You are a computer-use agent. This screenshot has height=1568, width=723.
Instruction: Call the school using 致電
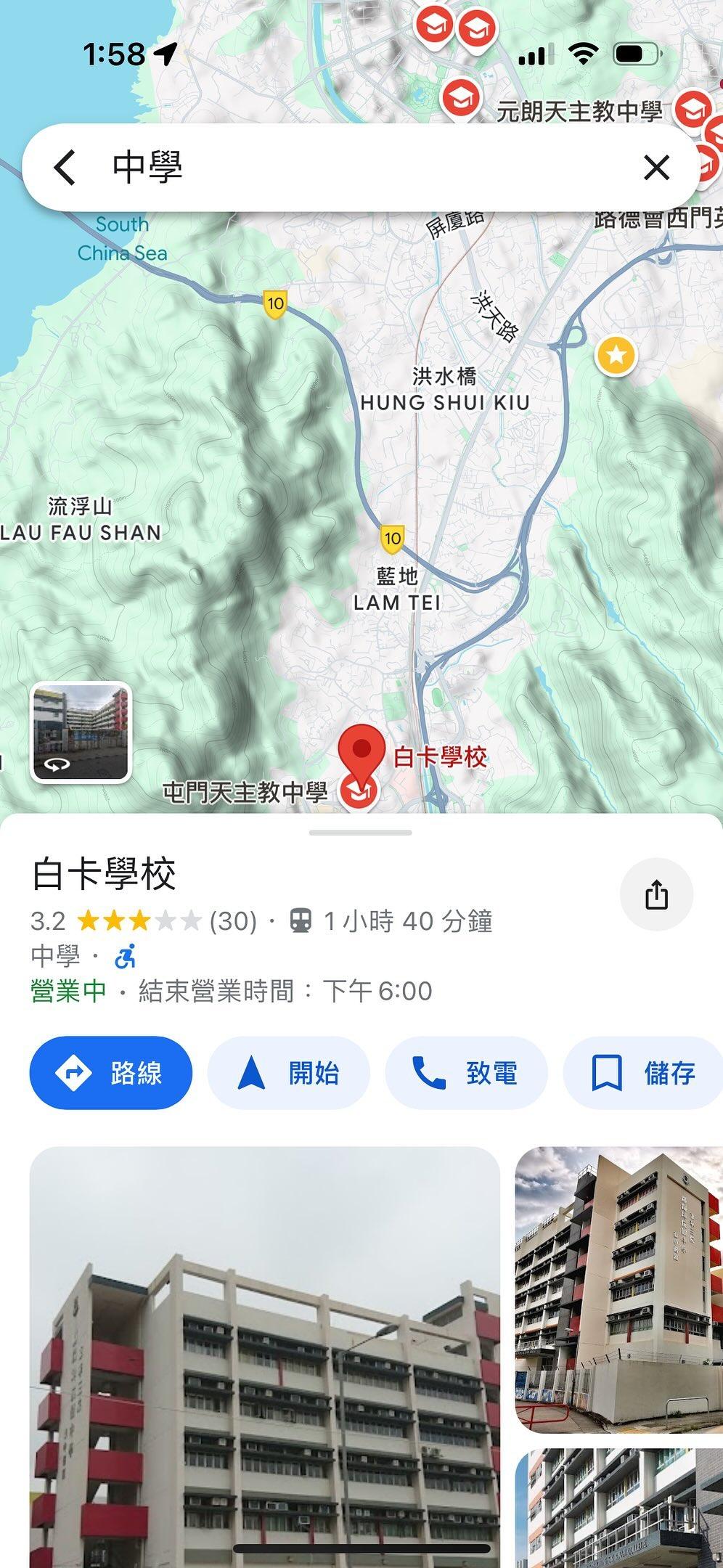click(465, 1072)
